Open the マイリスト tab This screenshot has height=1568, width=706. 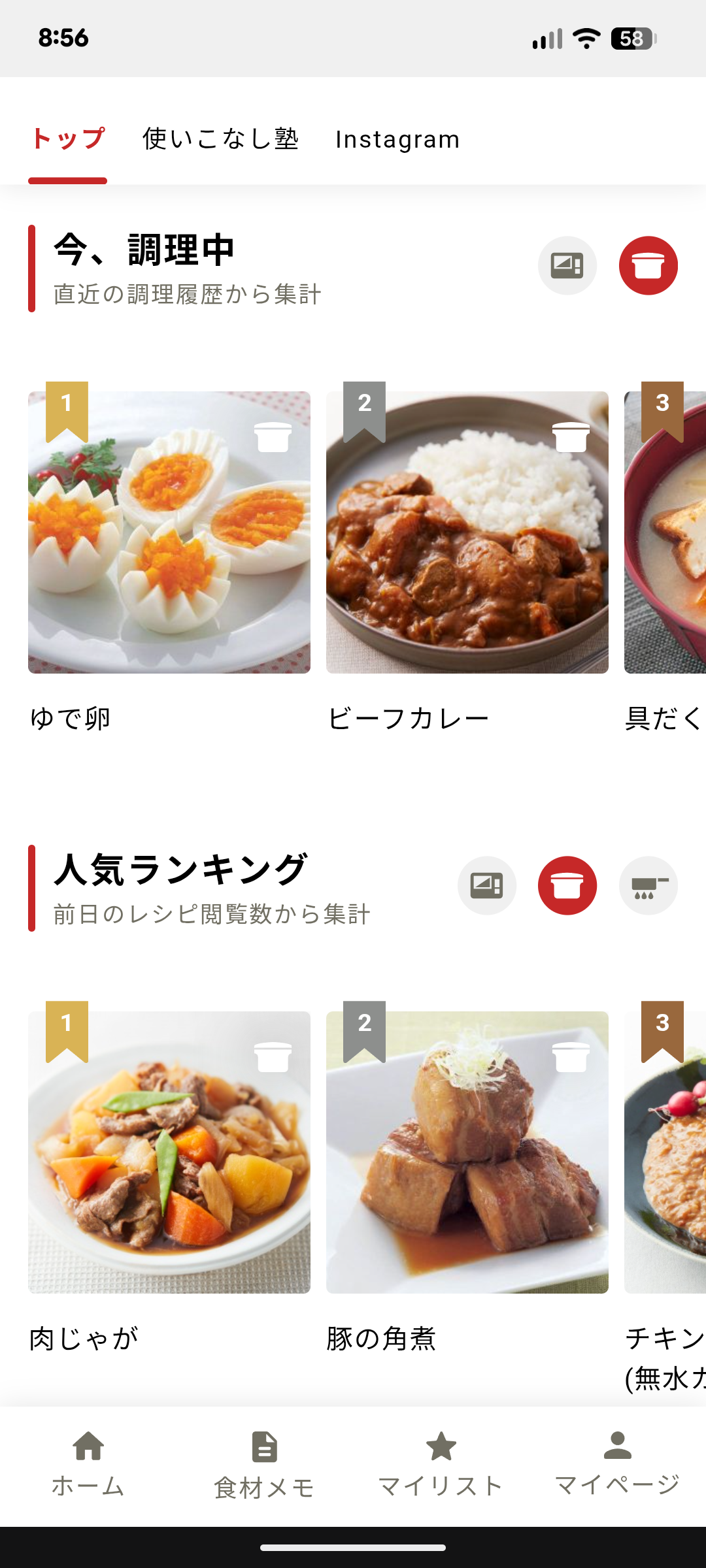click(441, 1463)
